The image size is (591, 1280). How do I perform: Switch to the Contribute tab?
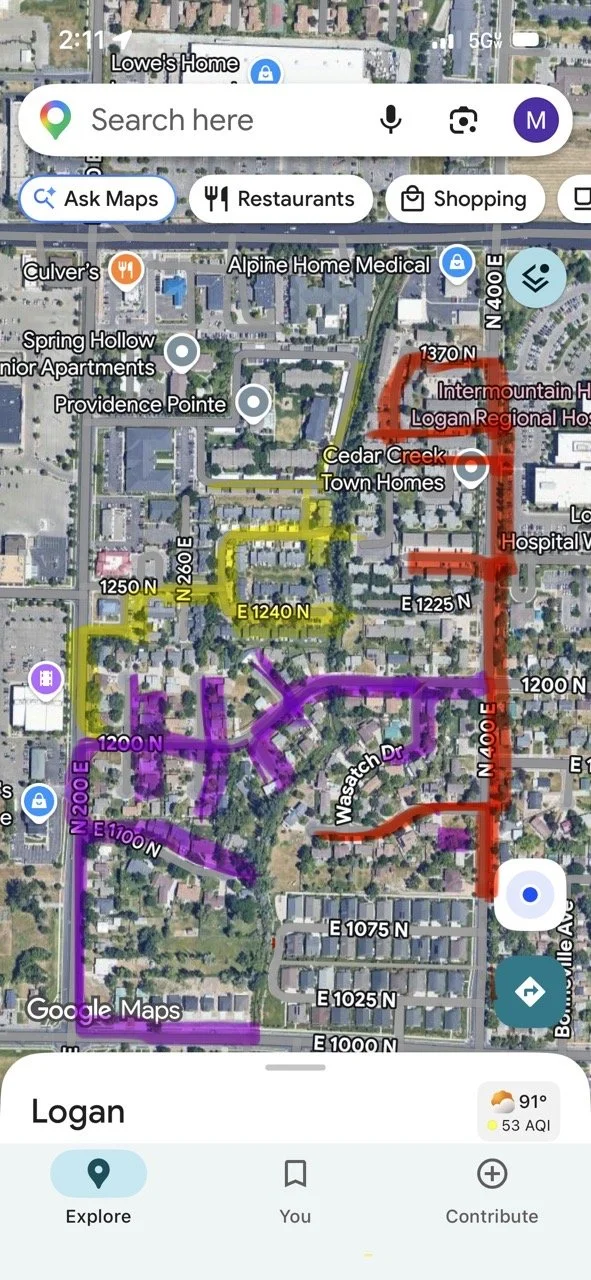(492, 1190)
